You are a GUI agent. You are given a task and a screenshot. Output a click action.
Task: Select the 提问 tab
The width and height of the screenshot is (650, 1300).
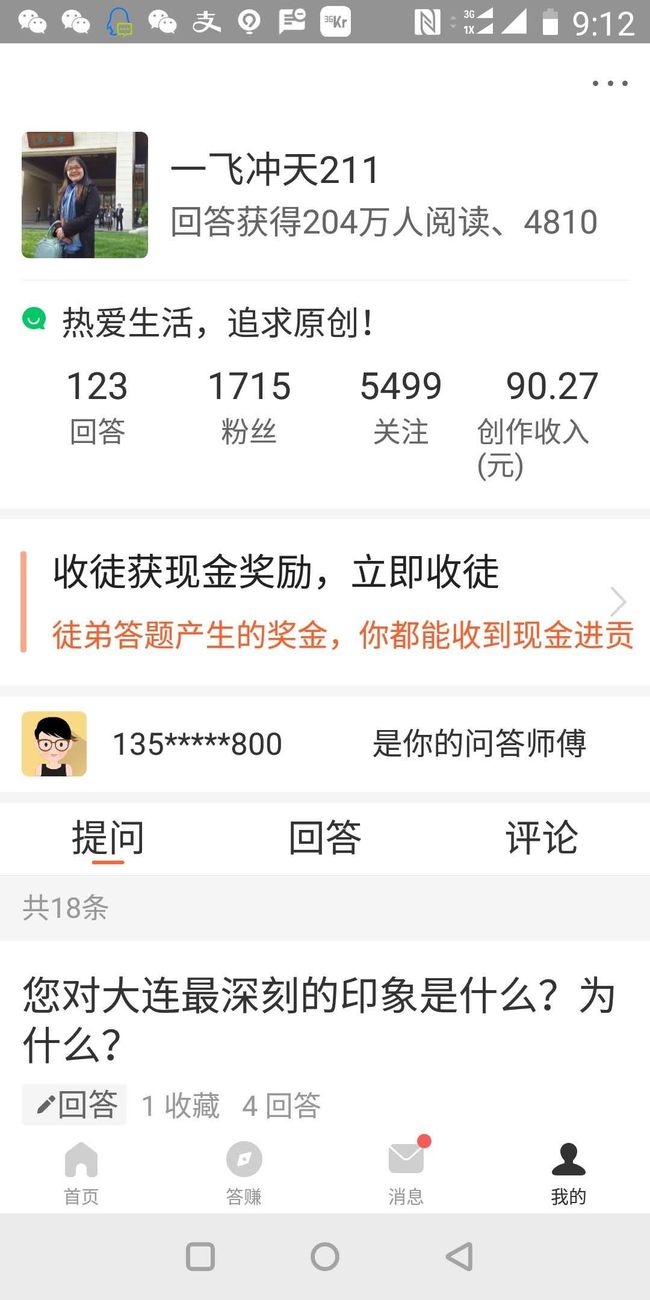108,838
